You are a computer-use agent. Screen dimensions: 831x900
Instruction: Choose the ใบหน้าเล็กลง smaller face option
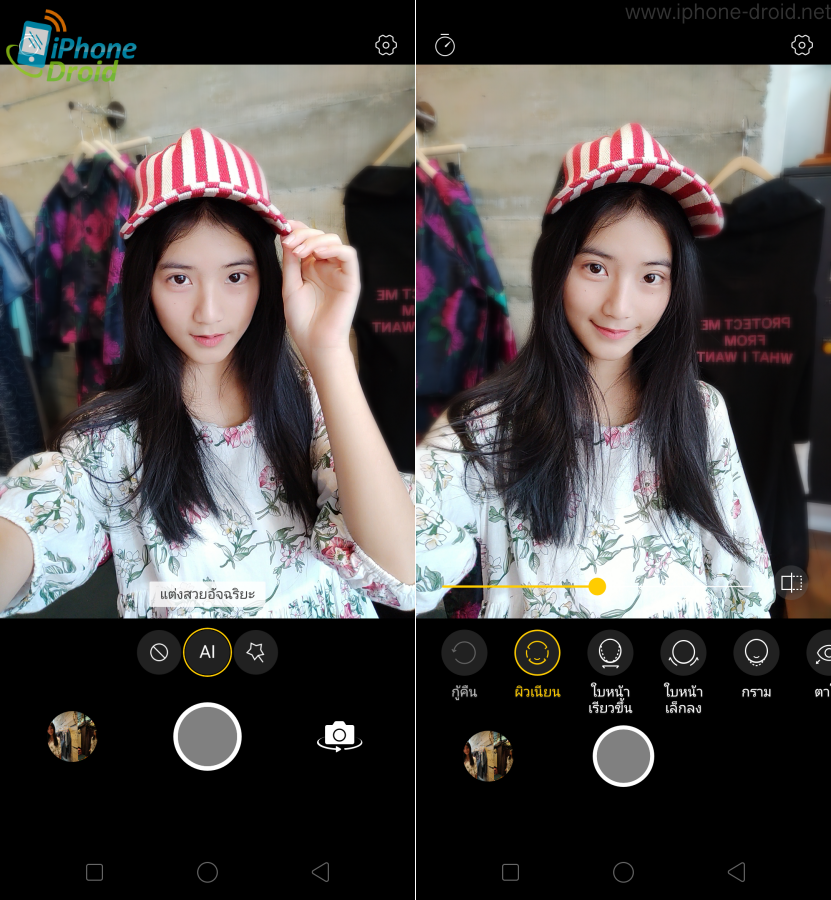[683, 653]
